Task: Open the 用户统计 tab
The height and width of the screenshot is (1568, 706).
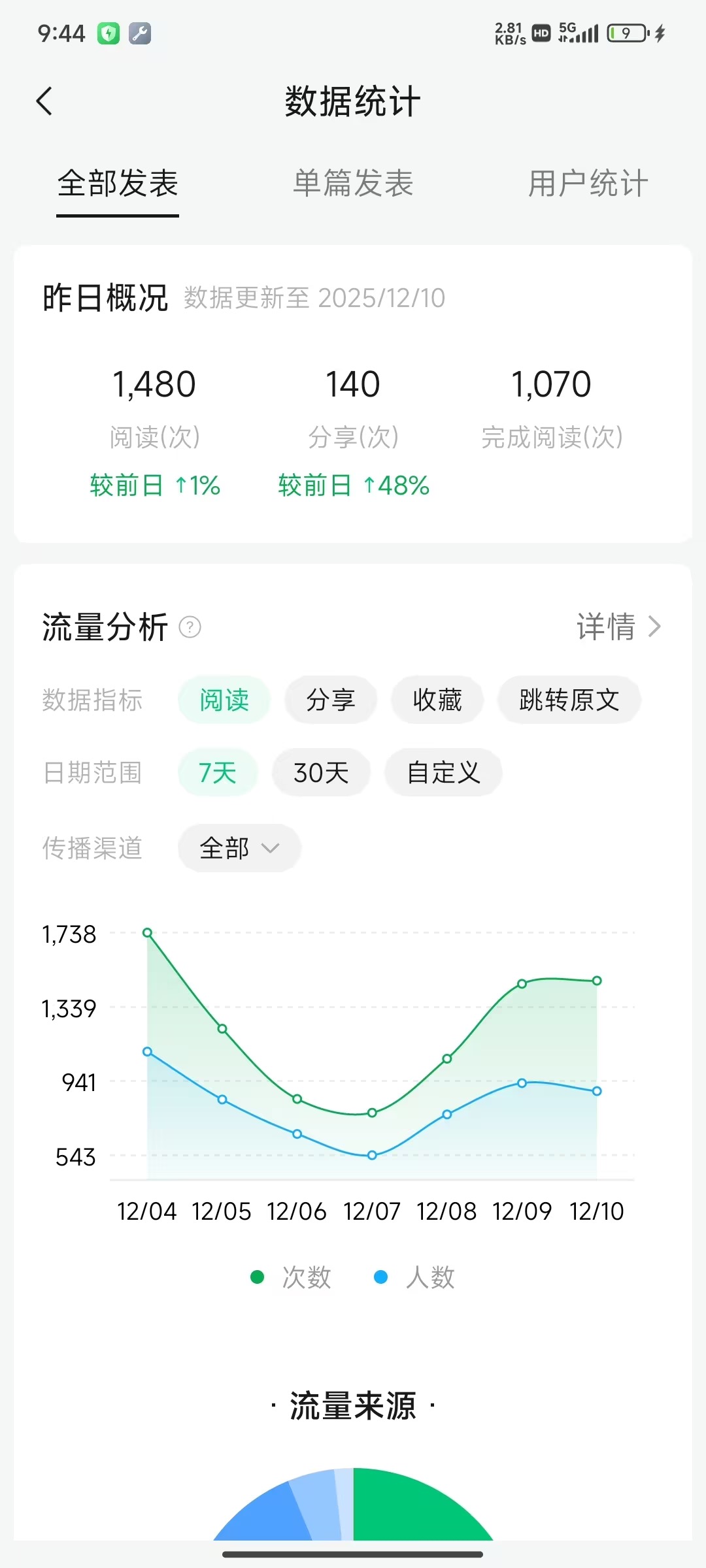Action: tap(588, 184)
